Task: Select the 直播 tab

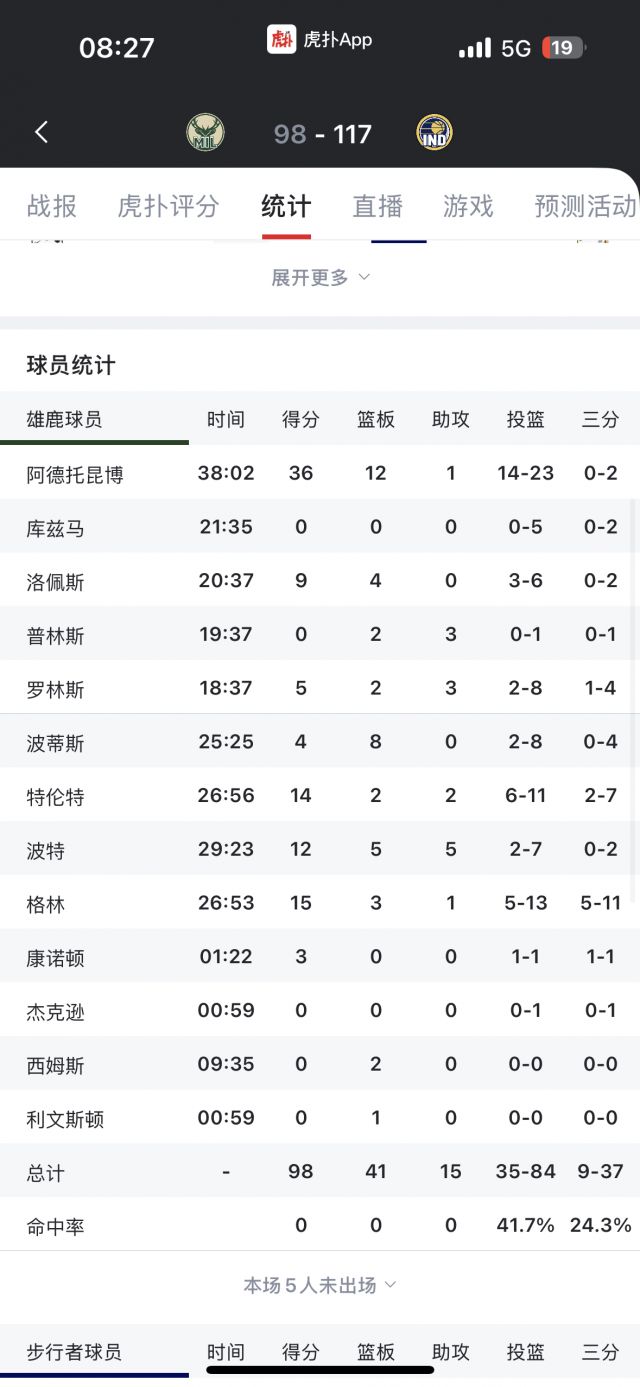Action: pyautogui.click(x=378, y=206)
